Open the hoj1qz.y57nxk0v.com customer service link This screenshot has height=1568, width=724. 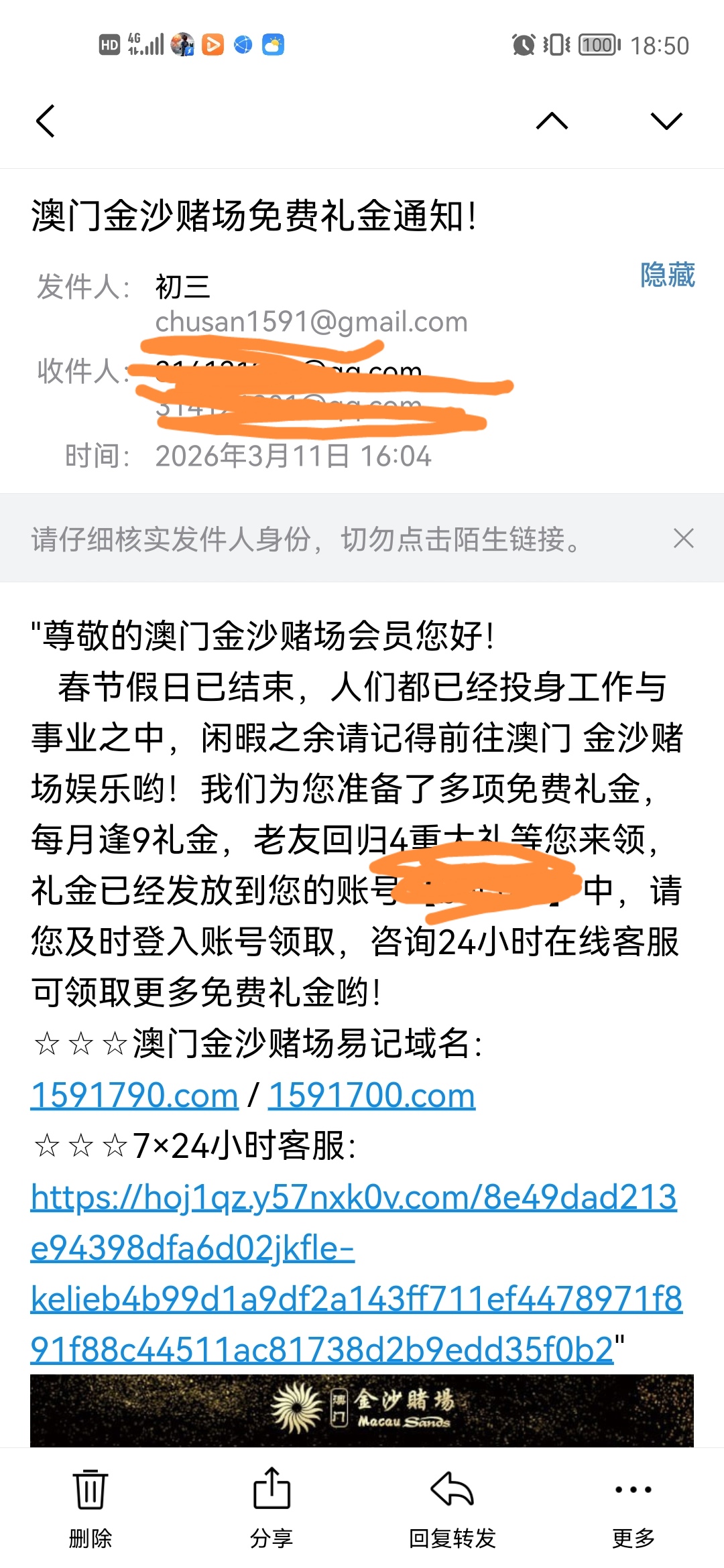point(353,1197)
